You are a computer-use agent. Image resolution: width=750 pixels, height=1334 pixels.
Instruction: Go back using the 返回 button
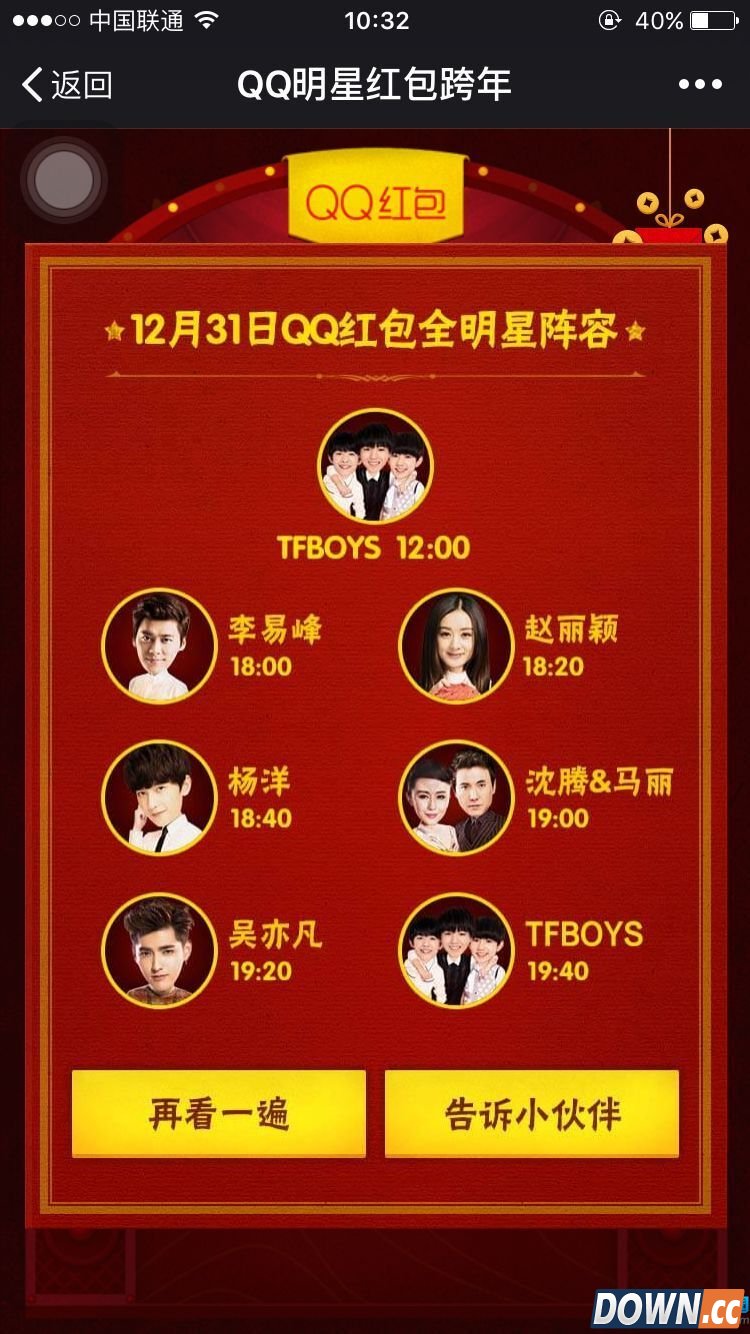pos(66,85)
